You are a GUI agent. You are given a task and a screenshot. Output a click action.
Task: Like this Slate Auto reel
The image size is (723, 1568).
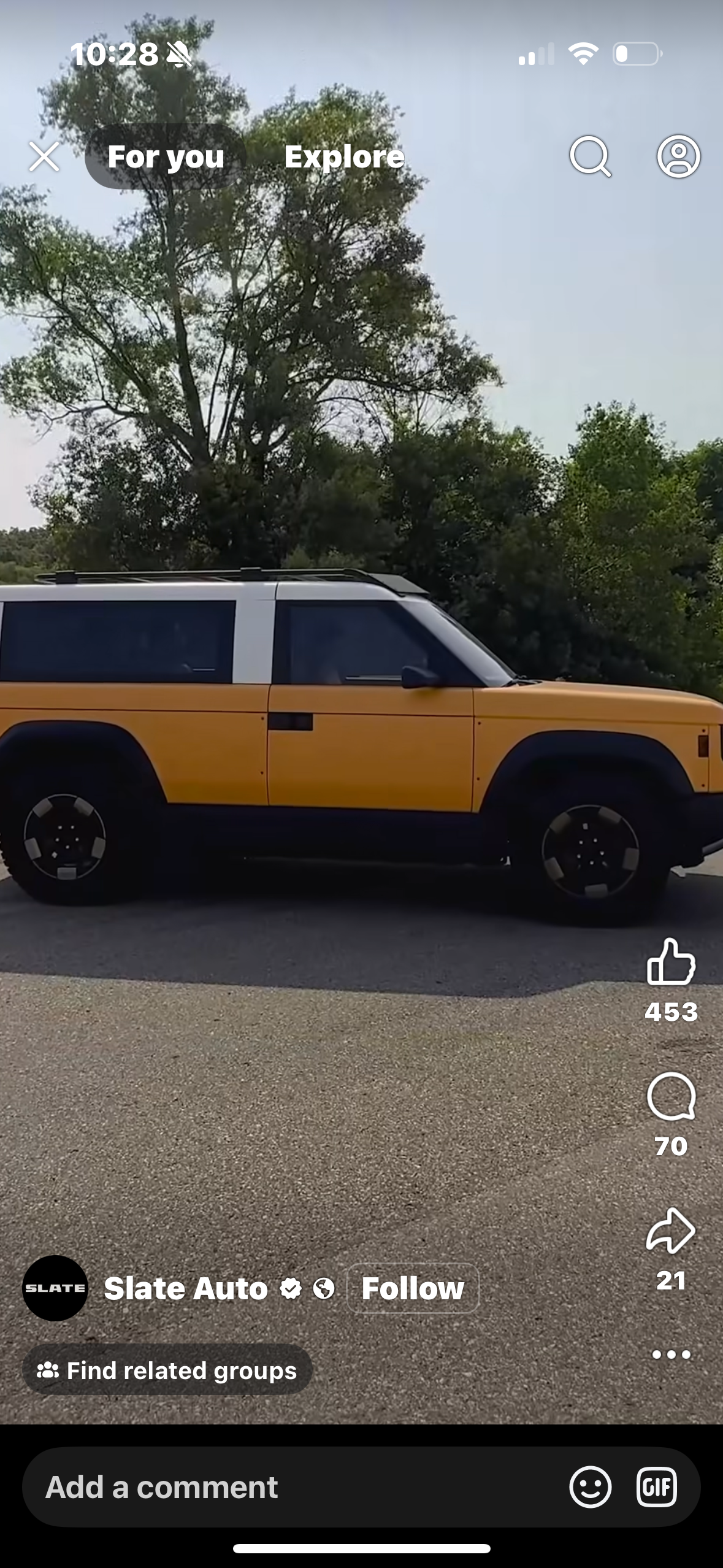coord(671,963)
